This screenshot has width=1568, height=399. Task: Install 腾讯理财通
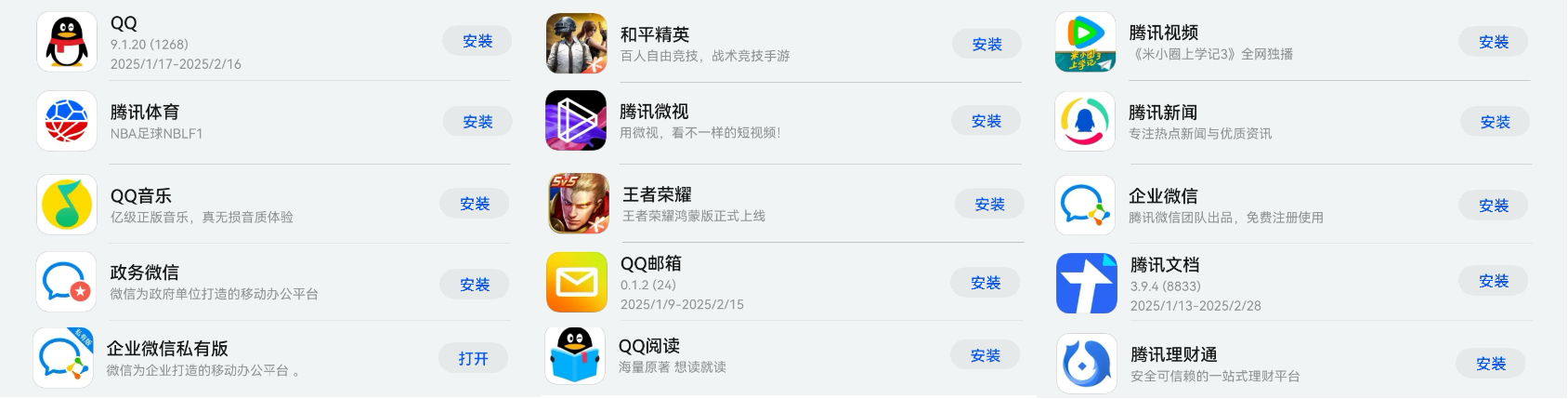[1490, 364]
